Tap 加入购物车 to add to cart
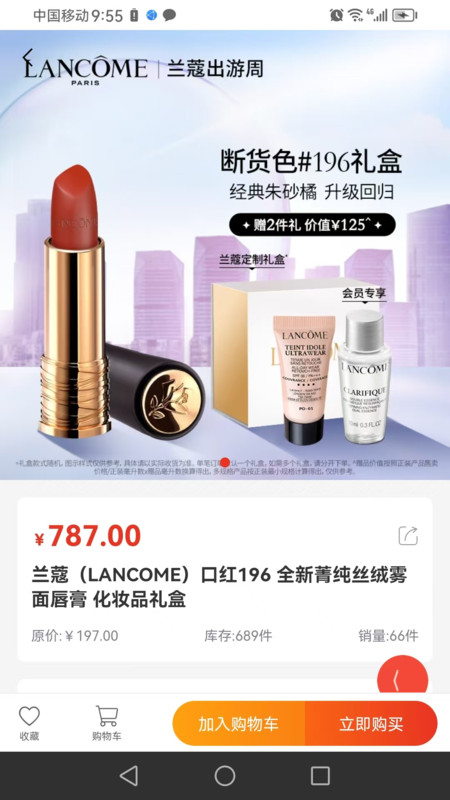The width and height of the screenshot is (450, 800). (239, 723)
